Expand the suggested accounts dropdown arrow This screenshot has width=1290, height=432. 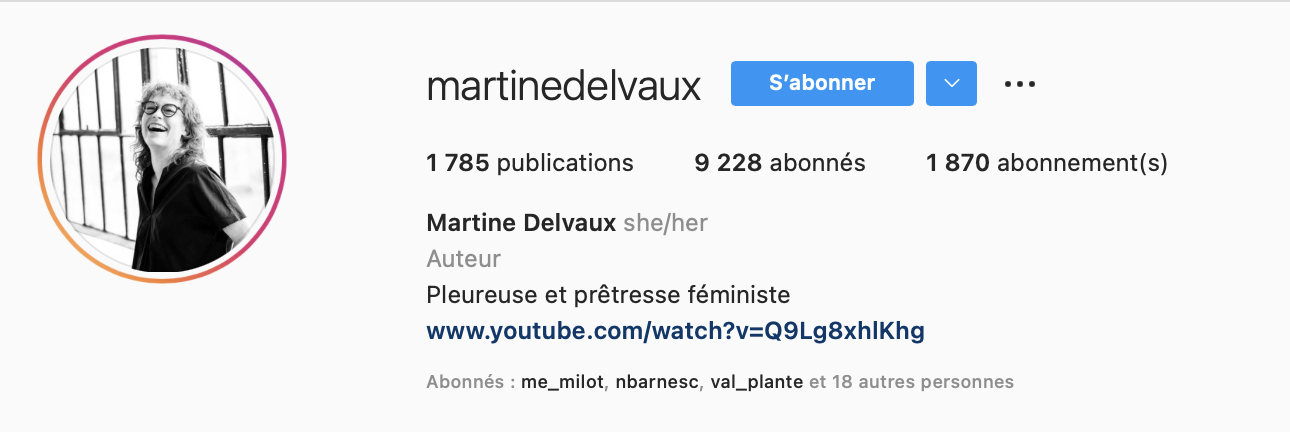951,83
